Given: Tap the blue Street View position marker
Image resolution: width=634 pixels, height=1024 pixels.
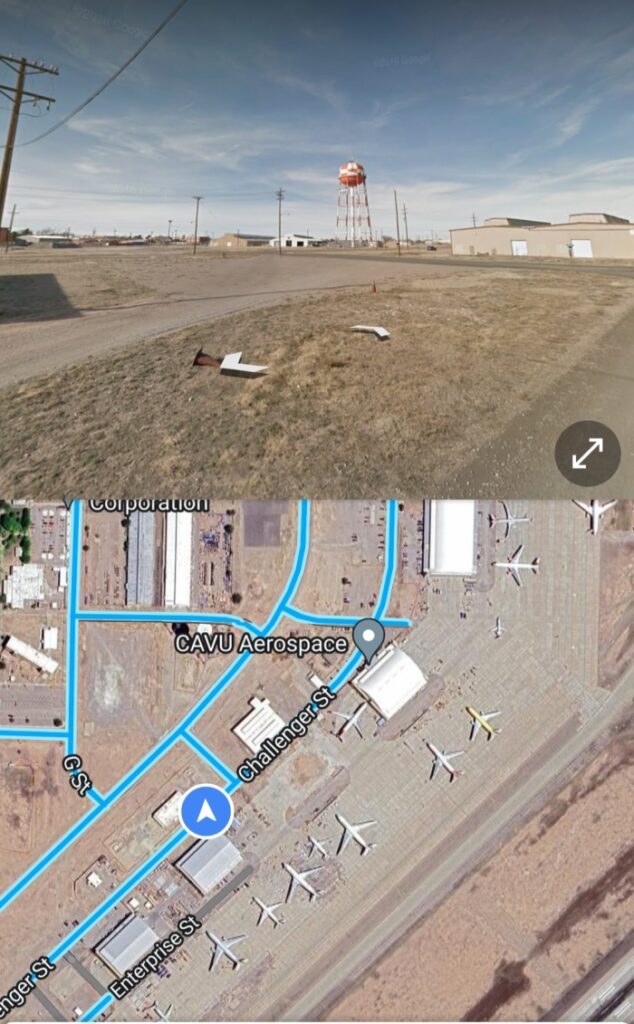Looking at the screenshot, I should (x=206, y=811).
